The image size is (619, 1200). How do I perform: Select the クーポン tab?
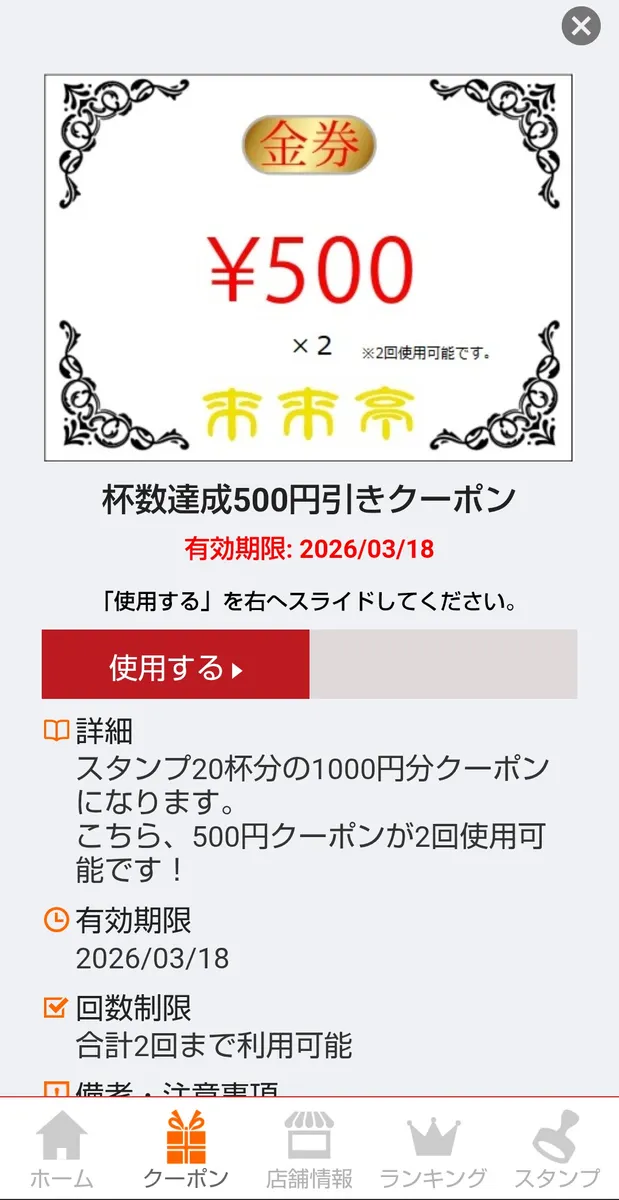click(x=185, y=1150)
